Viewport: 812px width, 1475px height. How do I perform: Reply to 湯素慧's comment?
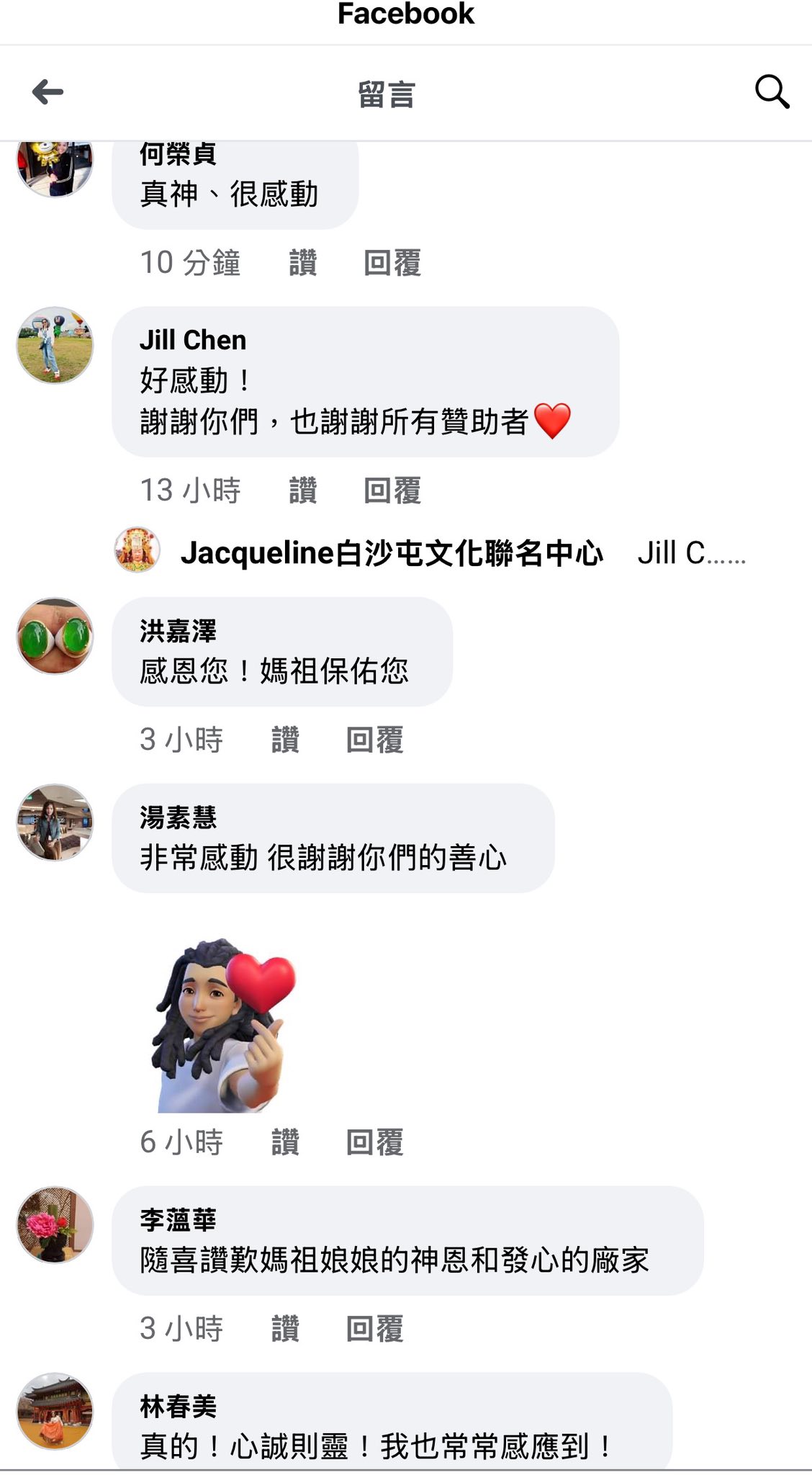(375, 1142)
